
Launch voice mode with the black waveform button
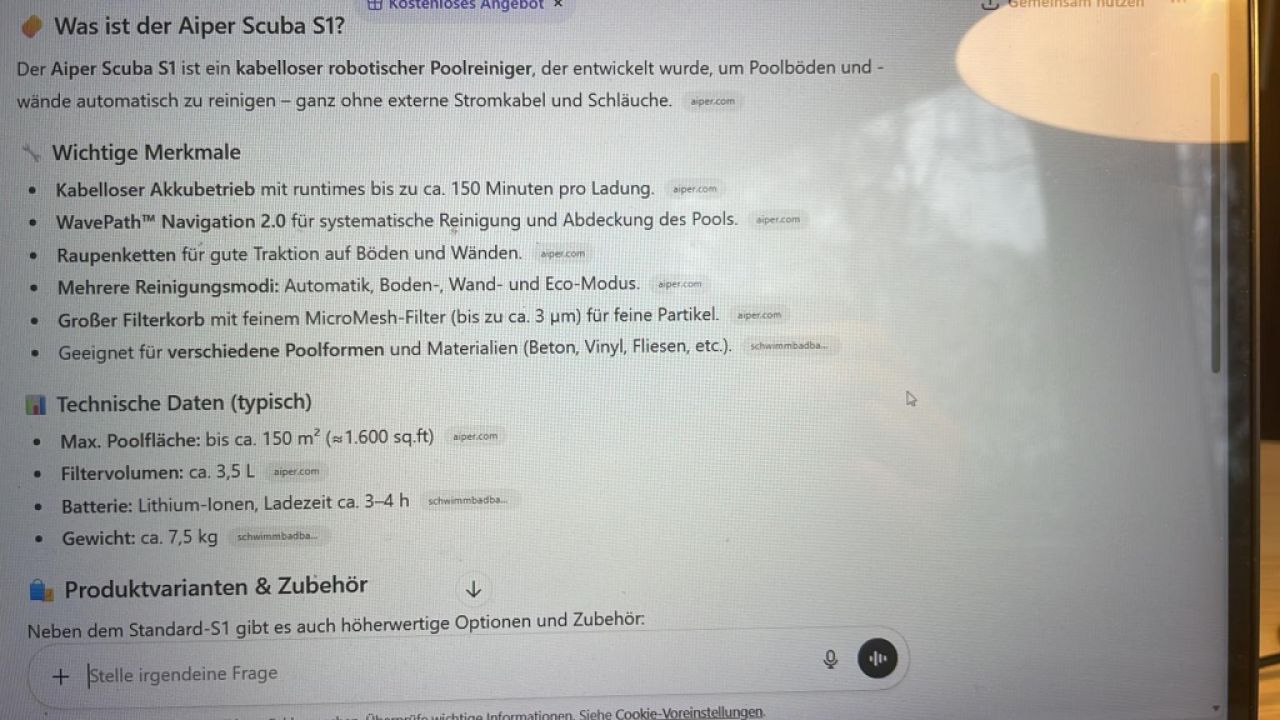pos(877,658)
